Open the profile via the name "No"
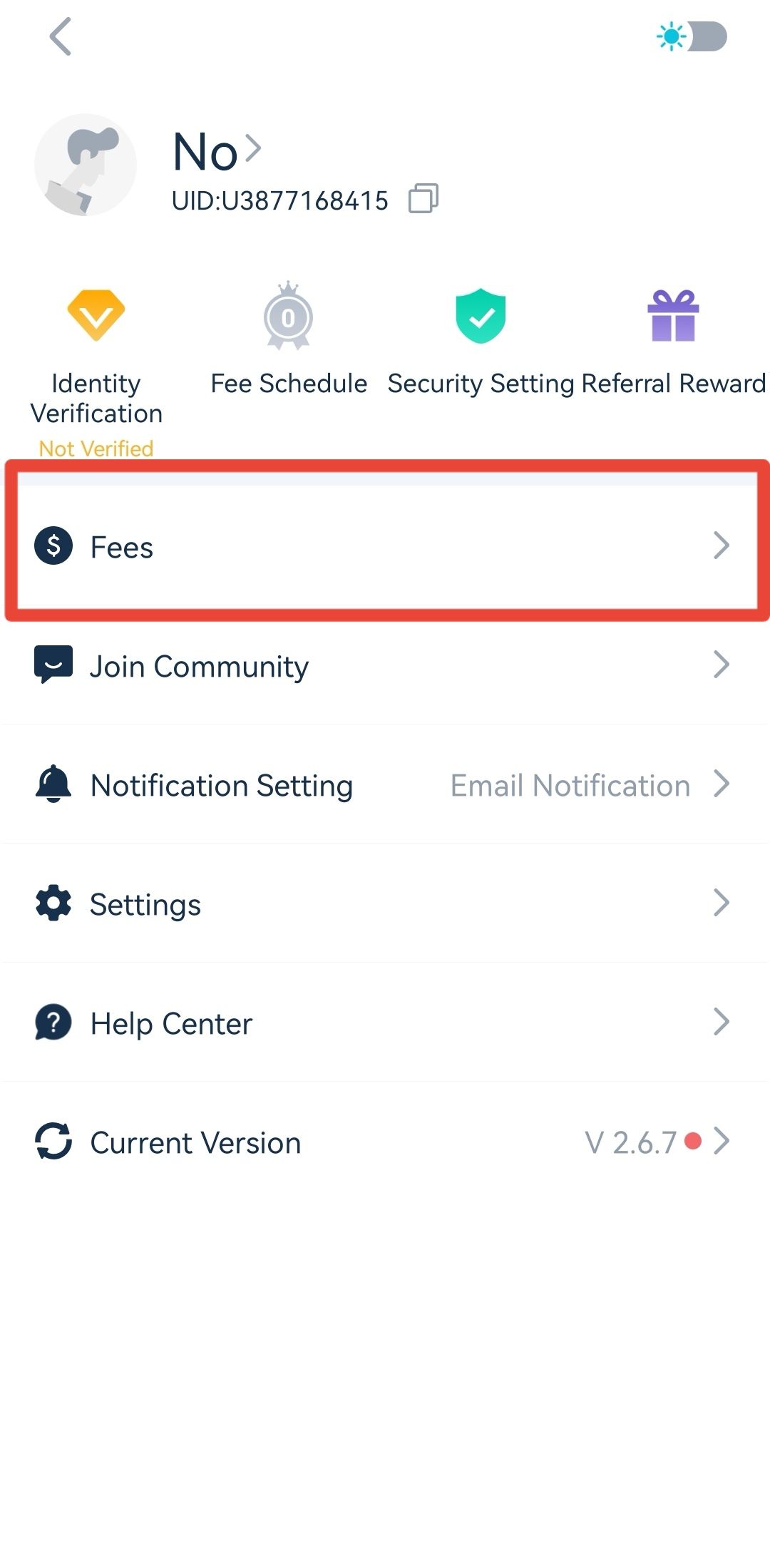This screenshot has width=770, height=1568. pyautogui.click(x=217, y=151)
